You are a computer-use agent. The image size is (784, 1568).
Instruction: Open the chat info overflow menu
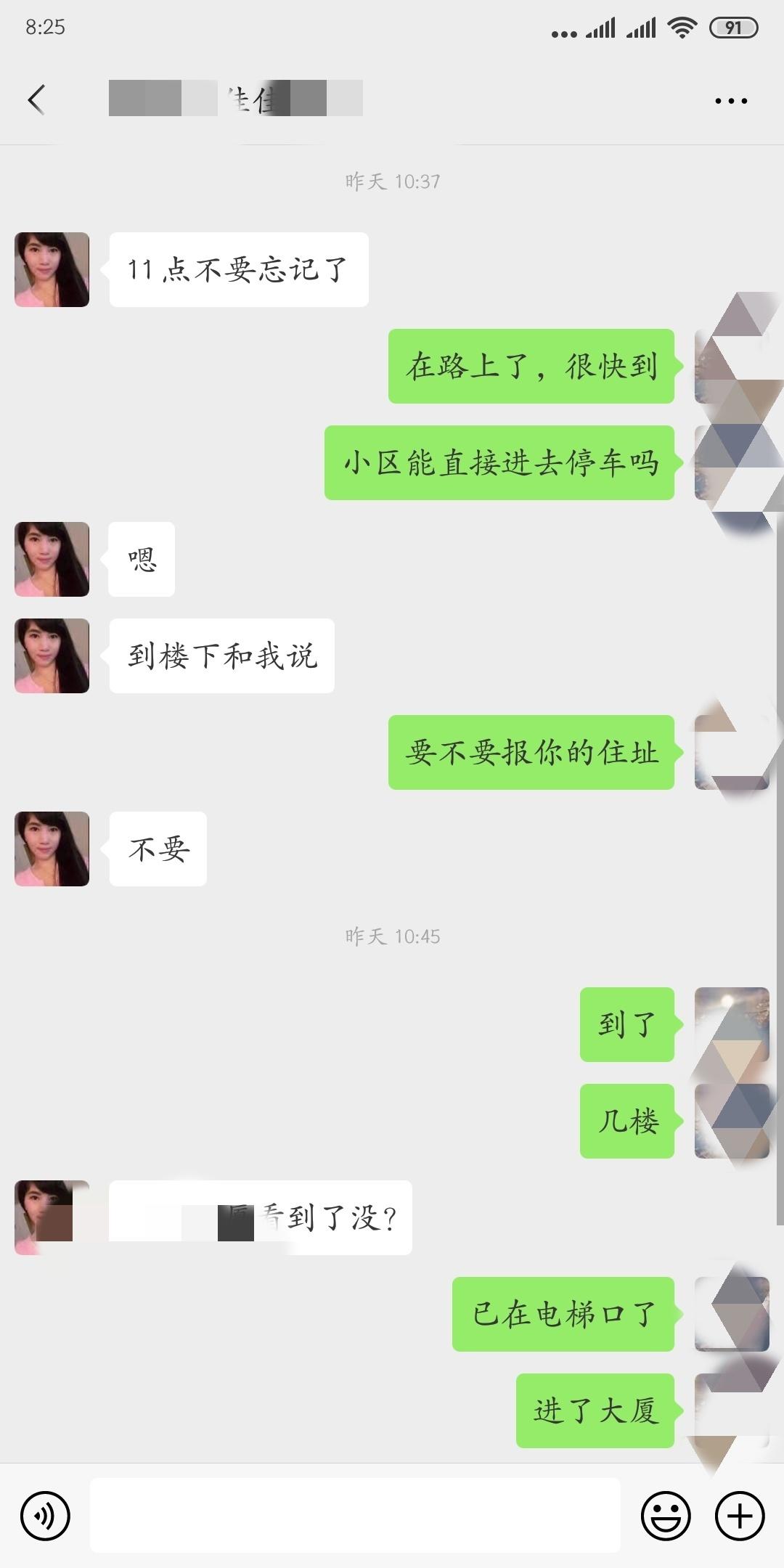pos(730,101)
